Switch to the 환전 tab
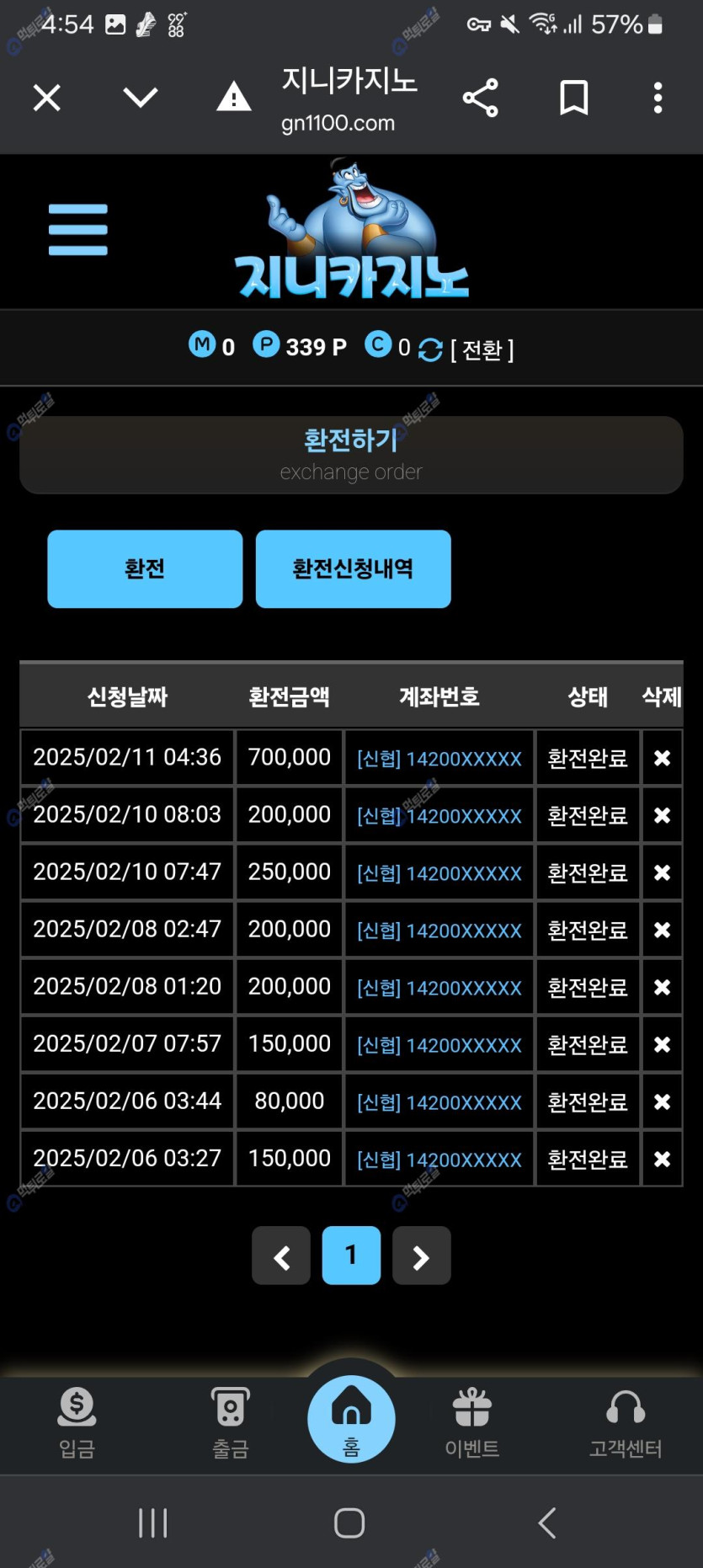The image size is (703, 1568). click(x=145, y=568)
